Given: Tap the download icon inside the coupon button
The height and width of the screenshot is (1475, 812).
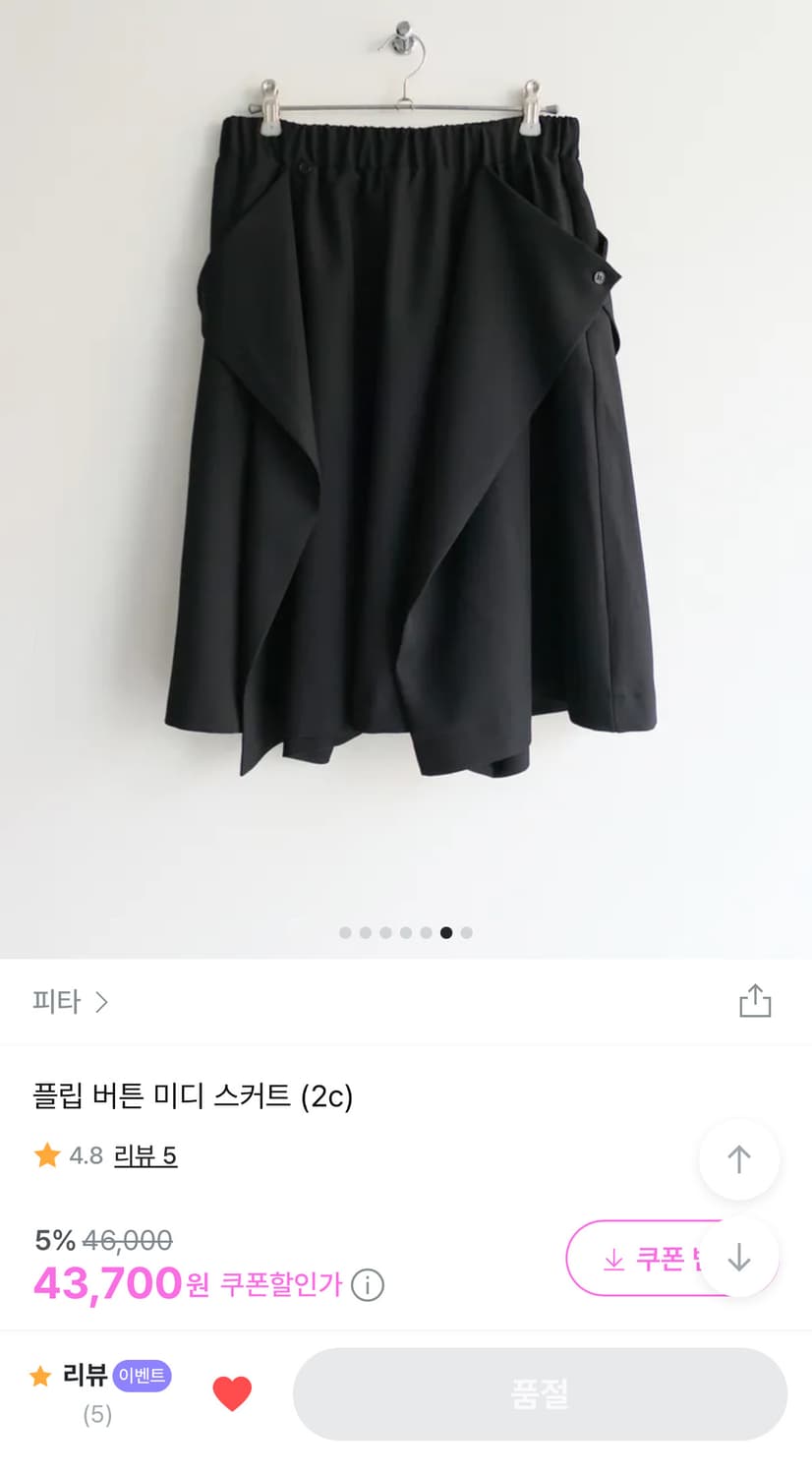Looking at the screenshot, I should [x=614, y=1259].
